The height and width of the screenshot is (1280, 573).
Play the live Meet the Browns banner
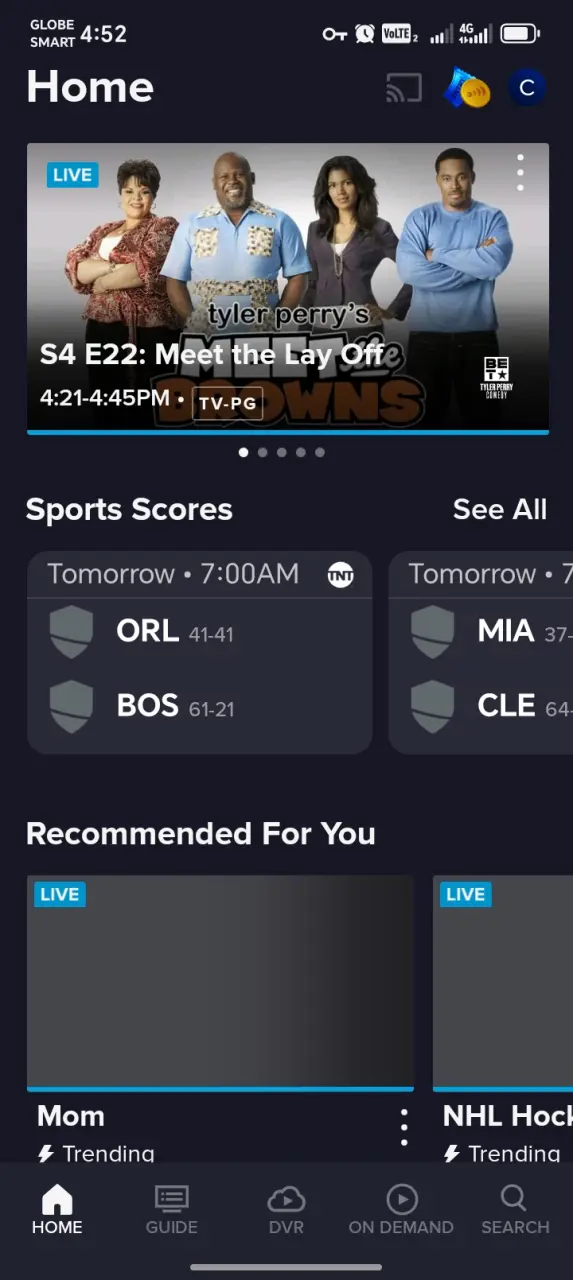(x=288, y=289)
